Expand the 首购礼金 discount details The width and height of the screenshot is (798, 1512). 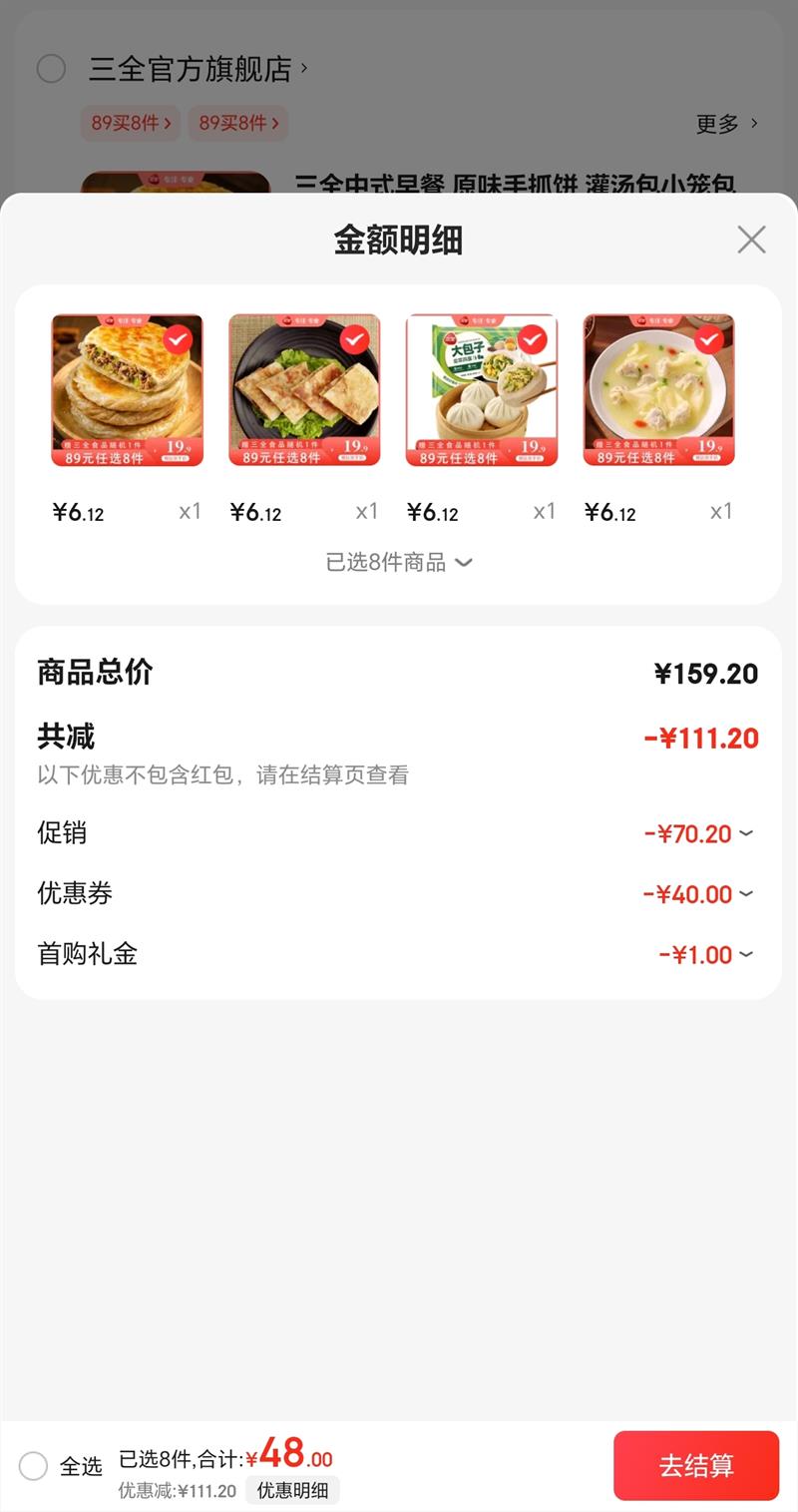pos(706,955)
